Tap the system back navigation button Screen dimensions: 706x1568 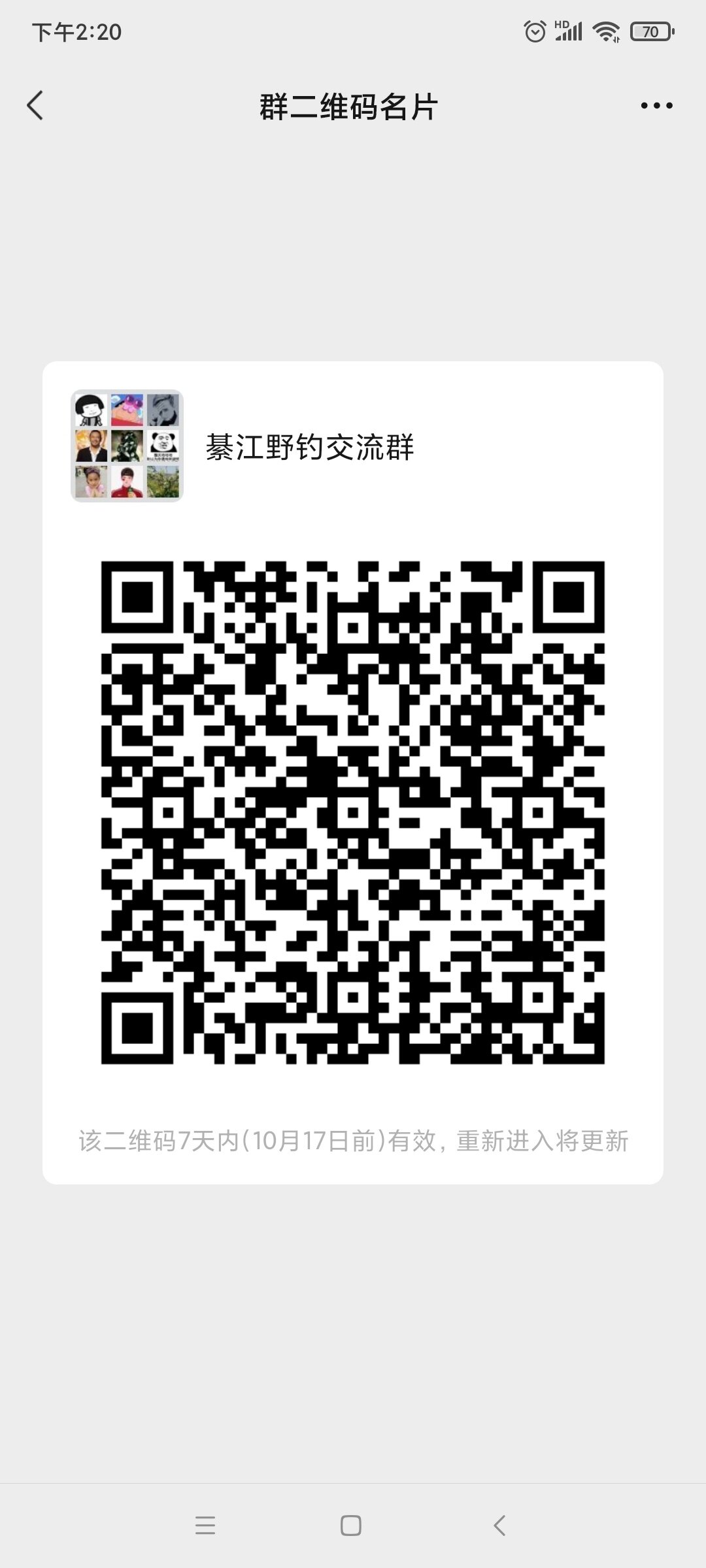point(499,1526)
